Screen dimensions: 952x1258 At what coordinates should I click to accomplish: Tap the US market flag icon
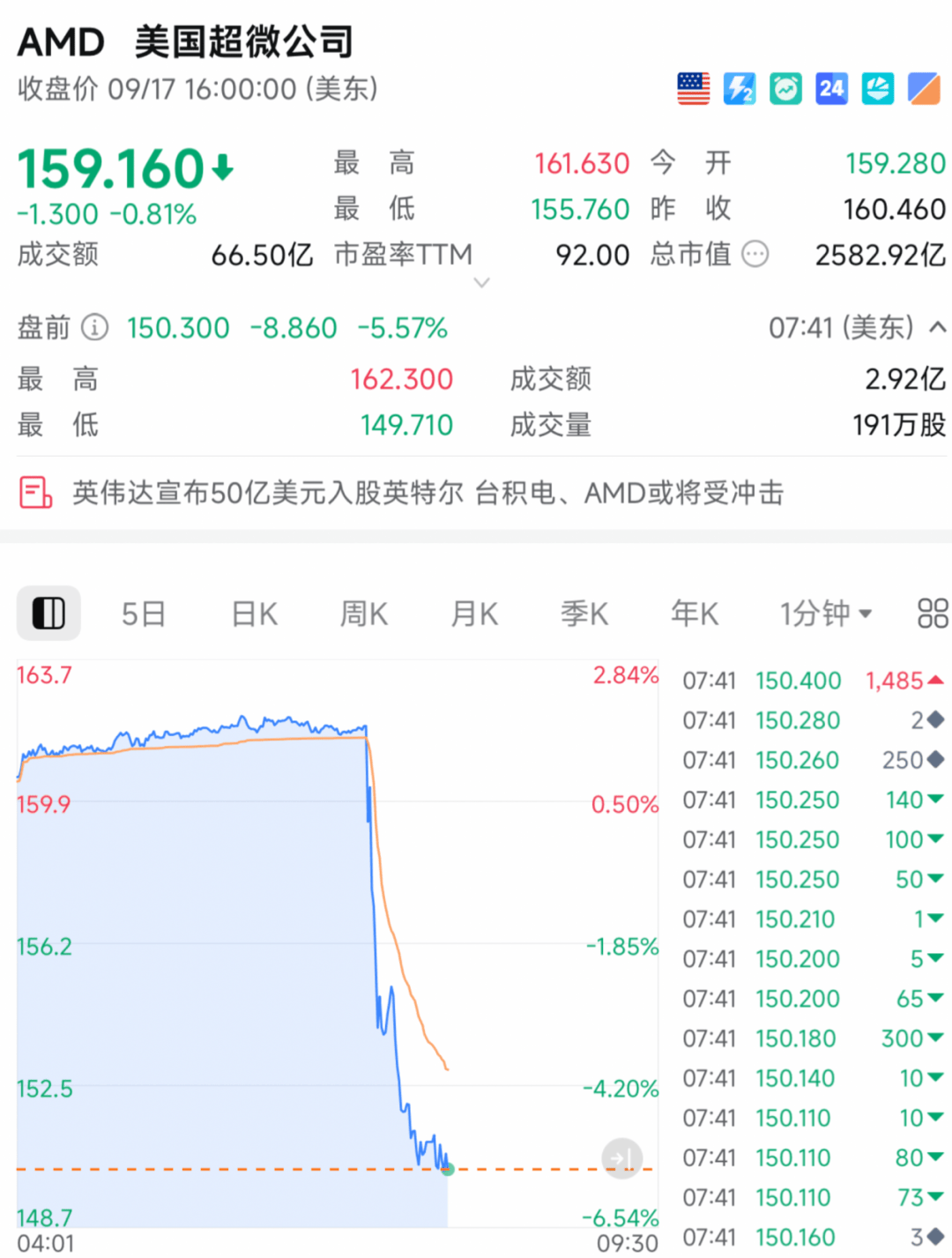(x=694, y=88)
